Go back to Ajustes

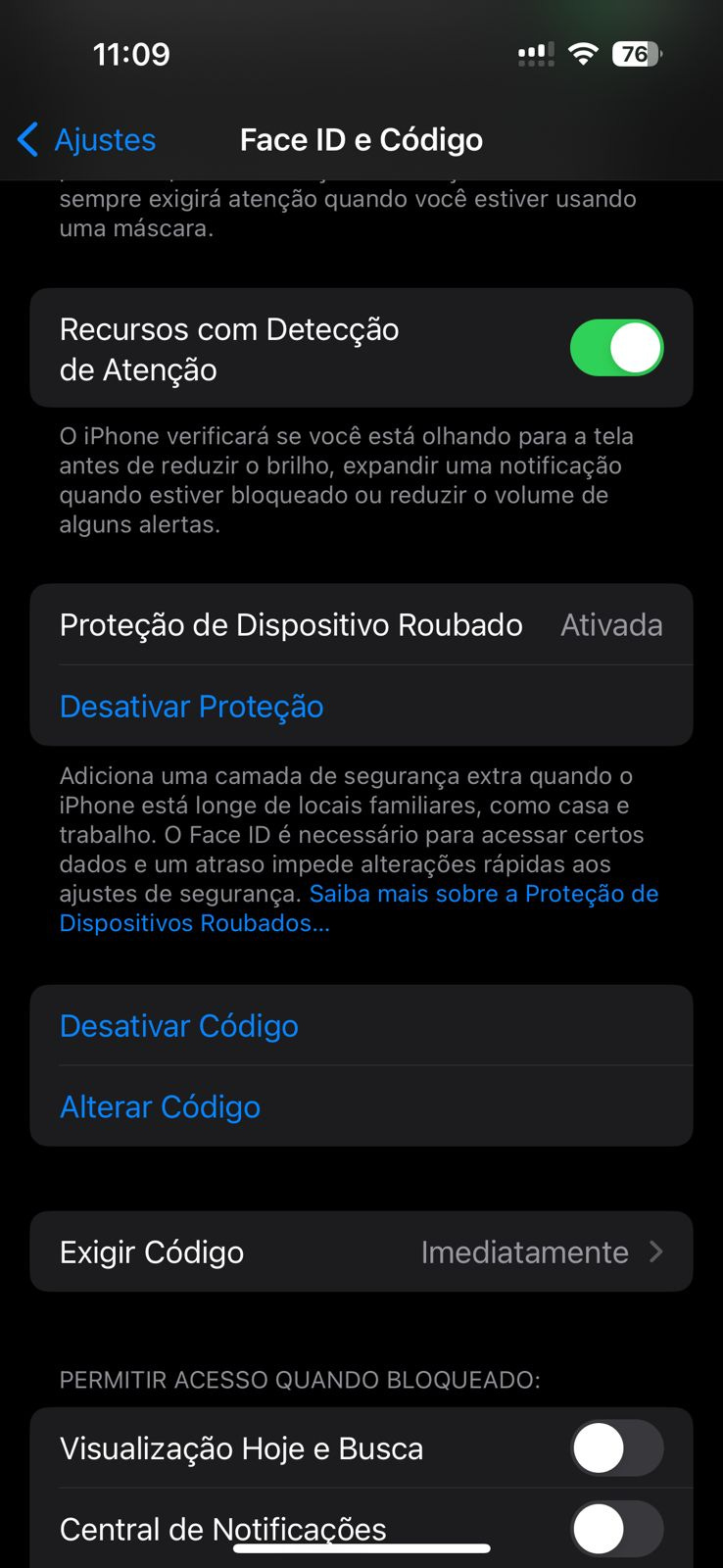coord(86,140)
